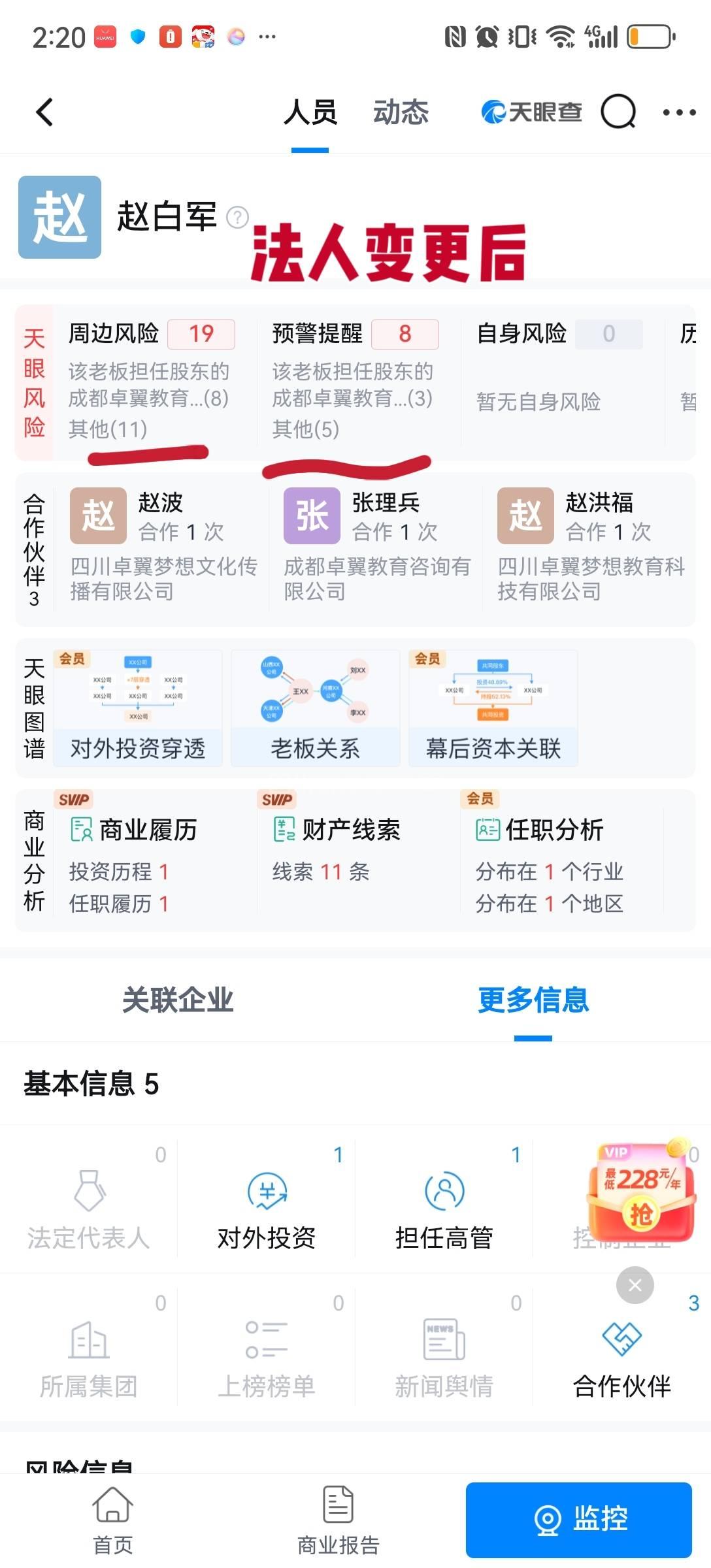Open the 周边风险 card with 19 items
Image resolution: width=711 pixels, height=1568 pixels.
[x=152, y=380]
